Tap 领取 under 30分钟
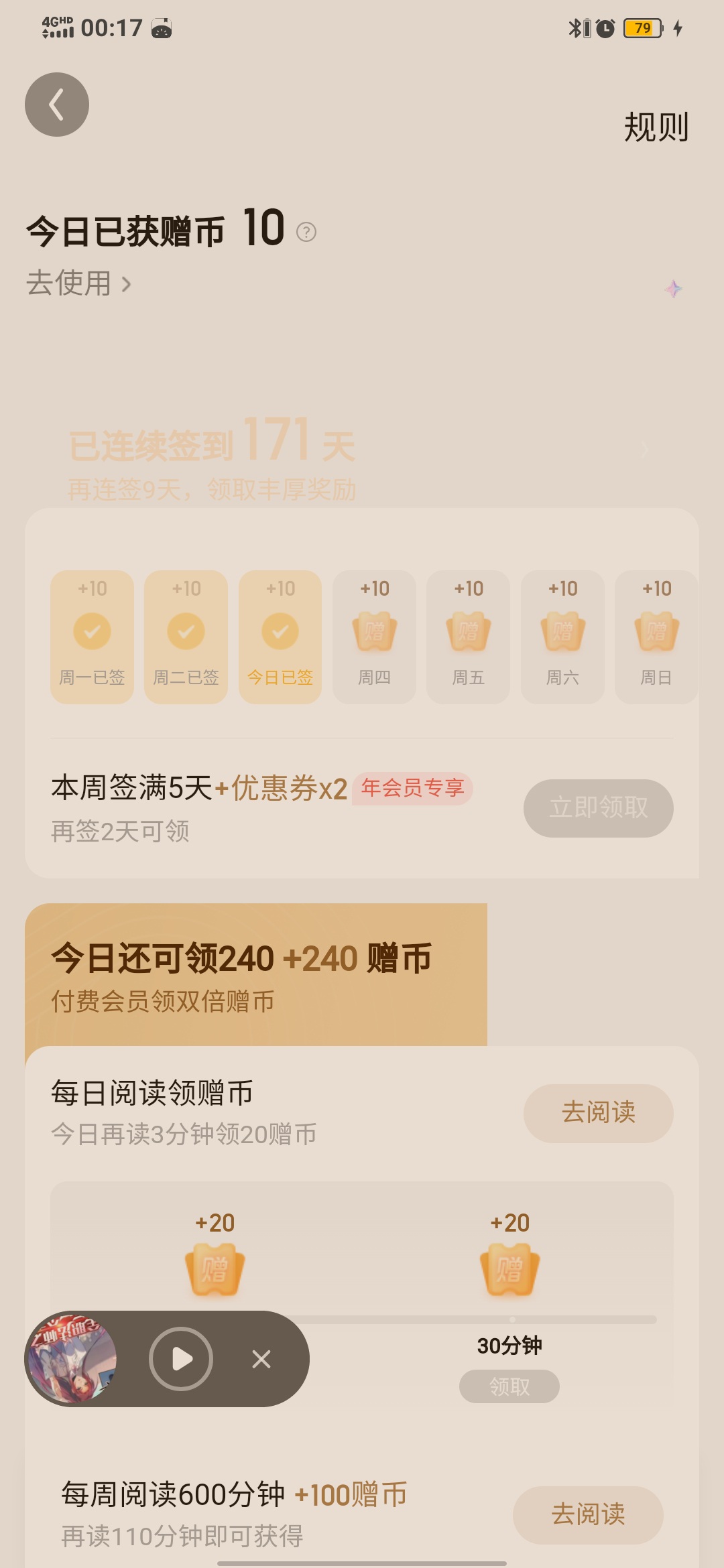Image resolution: width=724 pixels, height=1568 pixels. [509, 1386]
